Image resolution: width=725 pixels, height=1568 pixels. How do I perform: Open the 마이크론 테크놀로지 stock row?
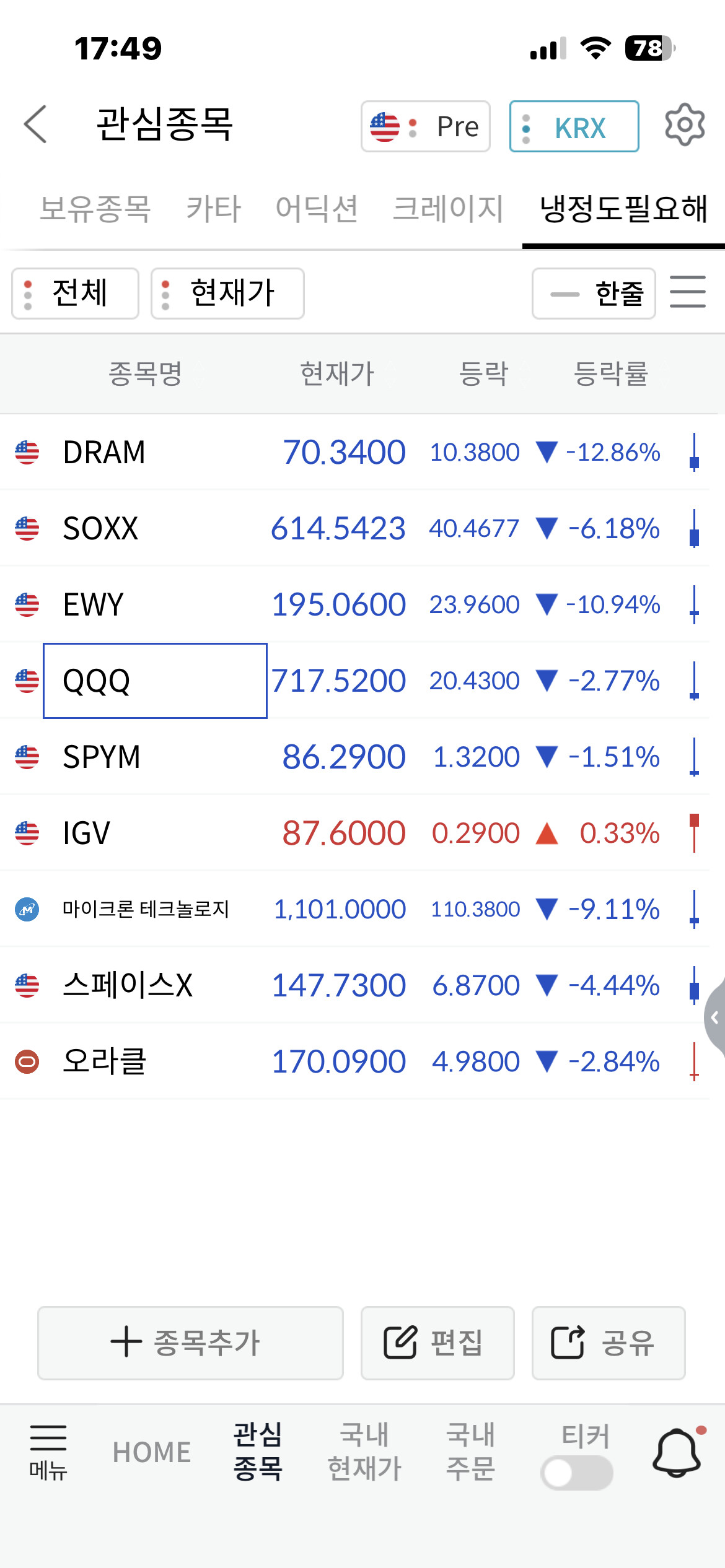[x=354, y=909]
